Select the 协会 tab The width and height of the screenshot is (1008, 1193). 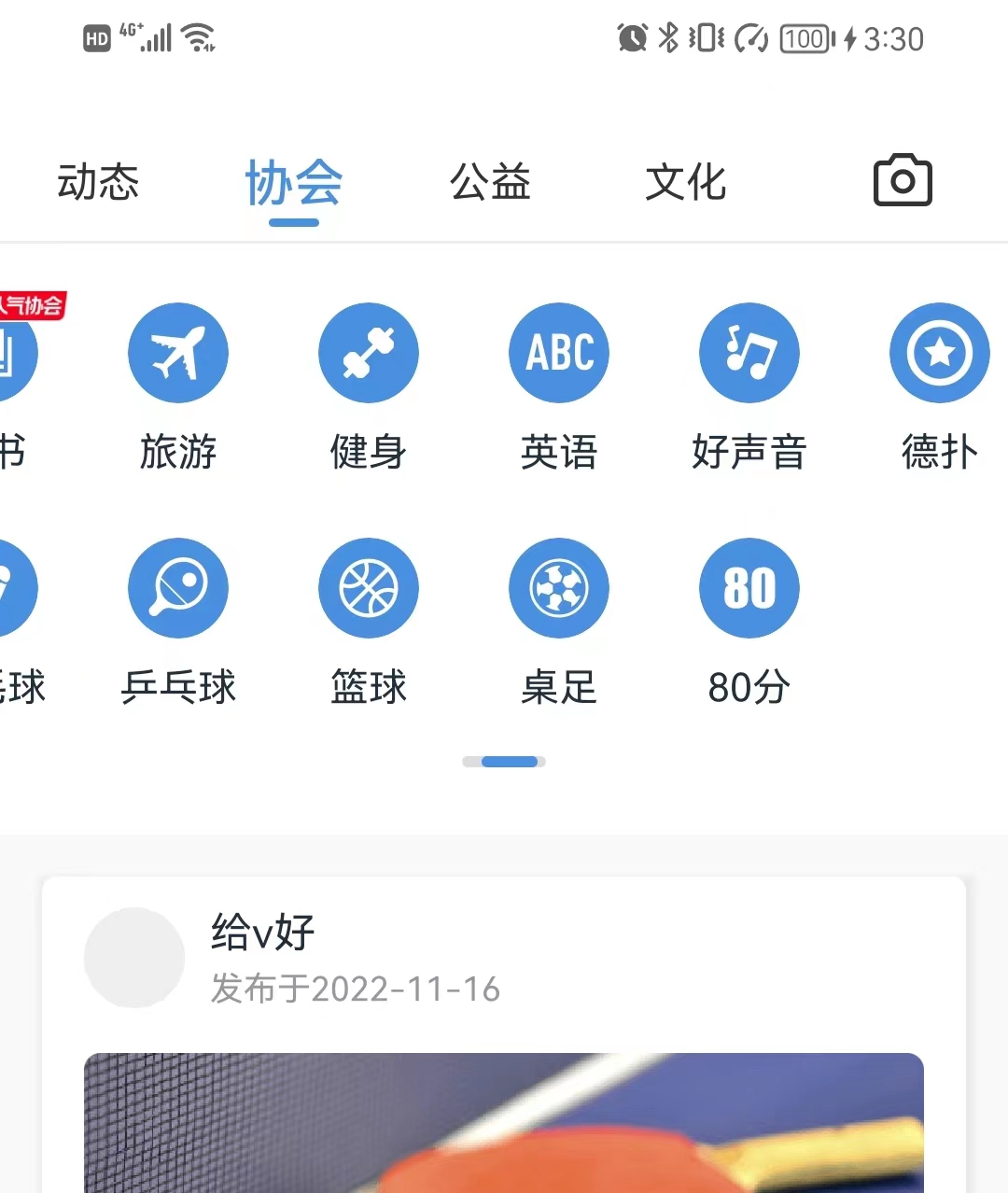(293, 182)
